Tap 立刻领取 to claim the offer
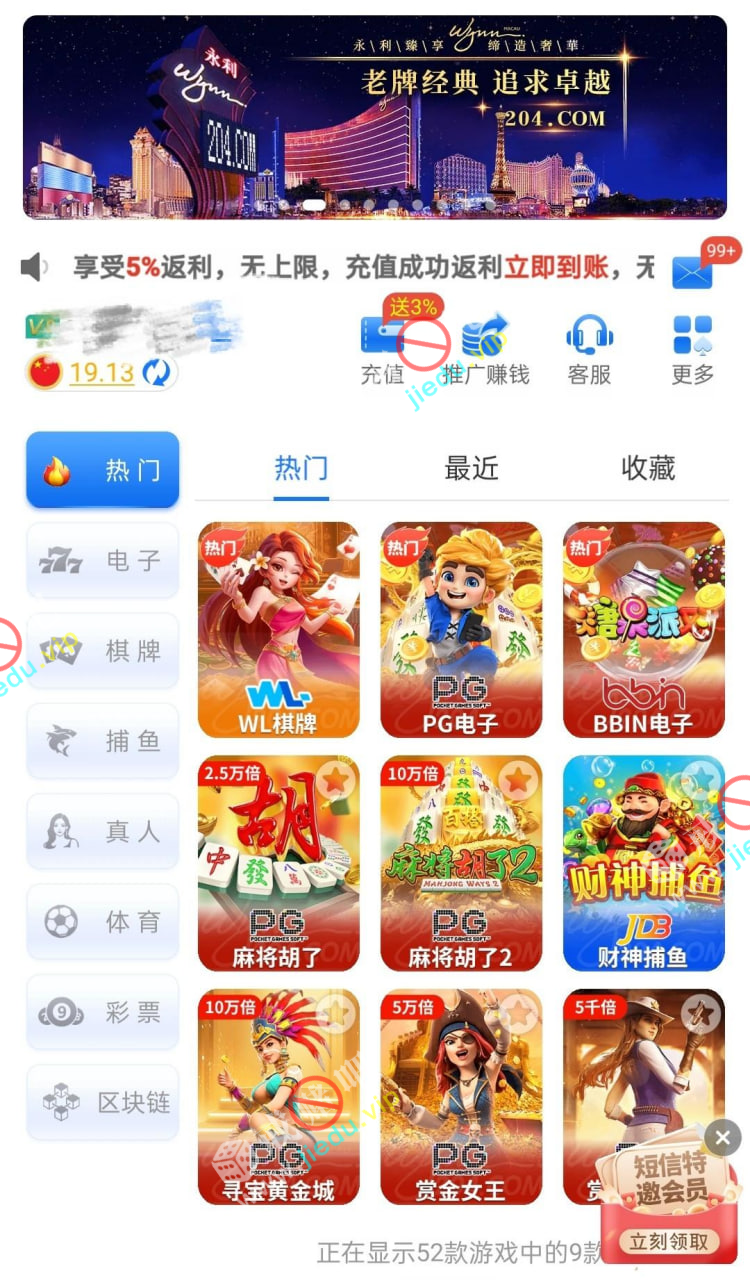The image size is (750, 1280). click(669, 1242)
